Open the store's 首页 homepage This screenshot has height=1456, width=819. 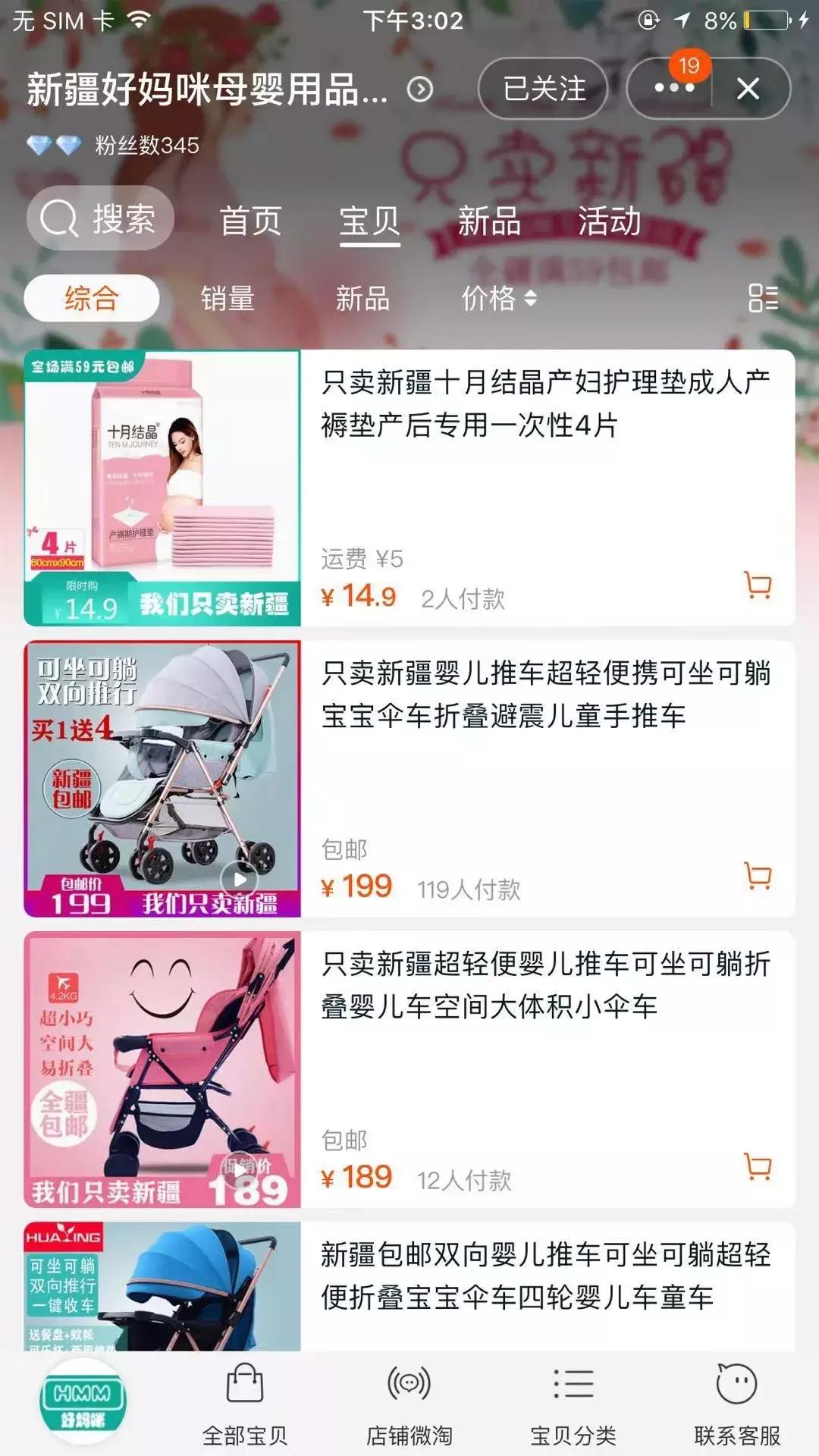click(250, 221)
